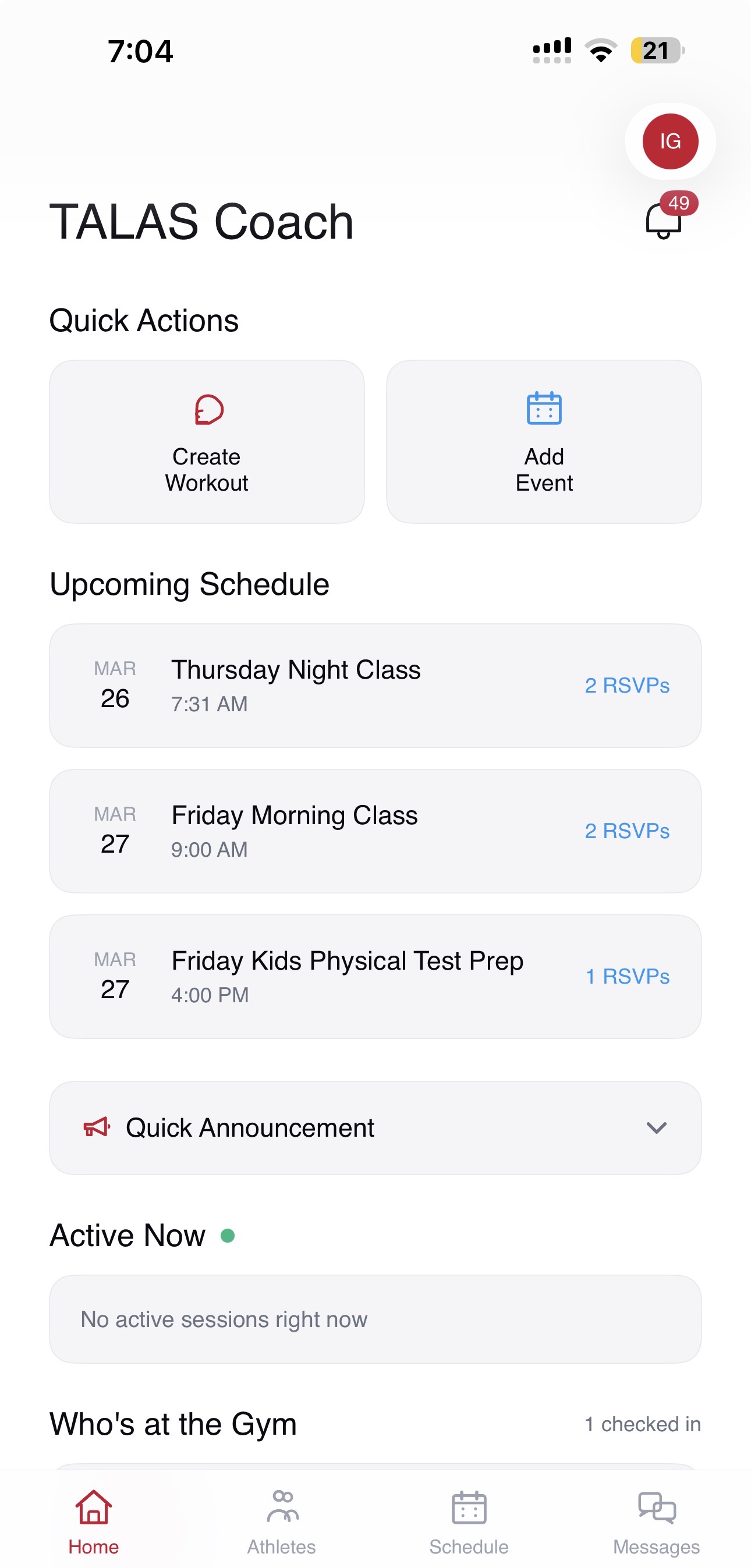Open the IG profile avatar

pos(670,141)
